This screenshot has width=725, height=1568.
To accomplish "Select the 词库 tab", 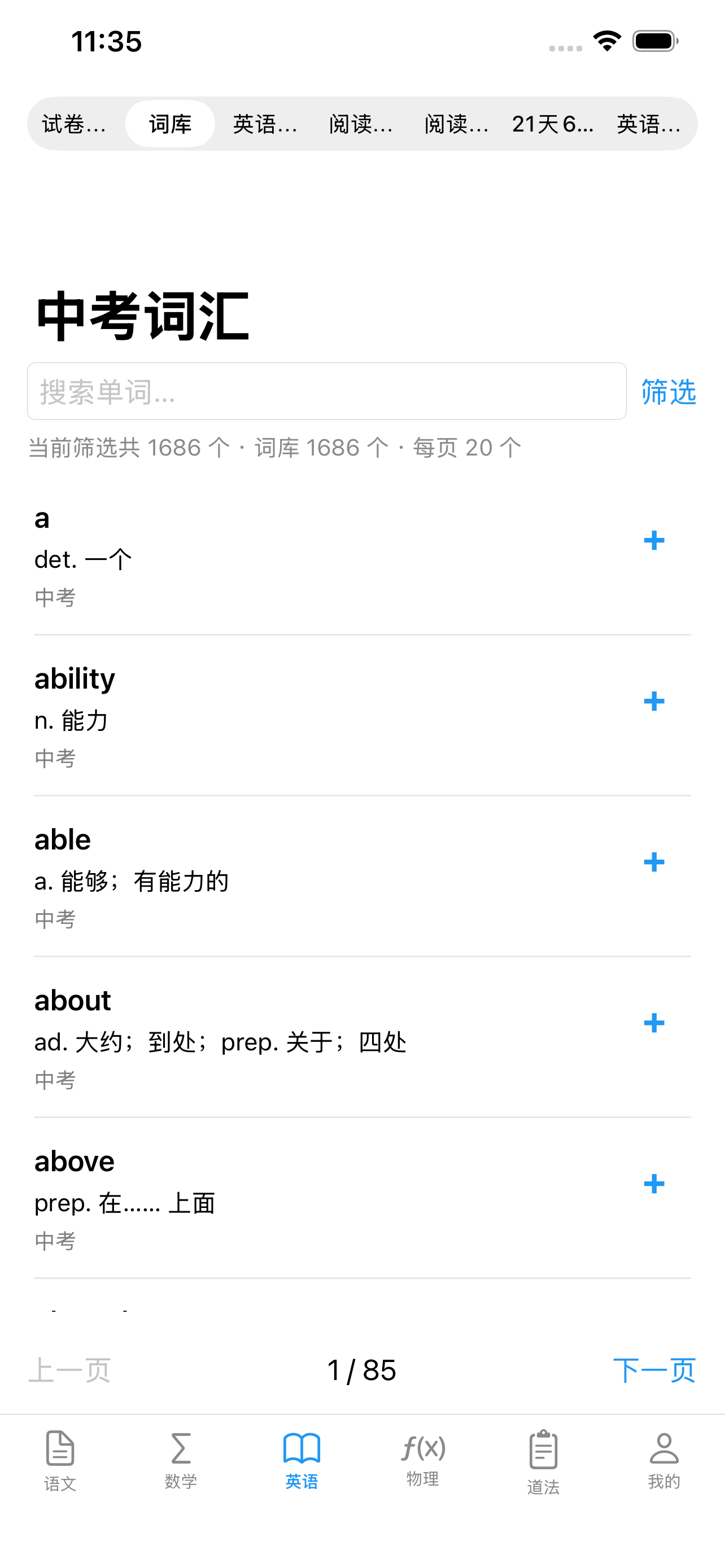I will coord(170,124).
